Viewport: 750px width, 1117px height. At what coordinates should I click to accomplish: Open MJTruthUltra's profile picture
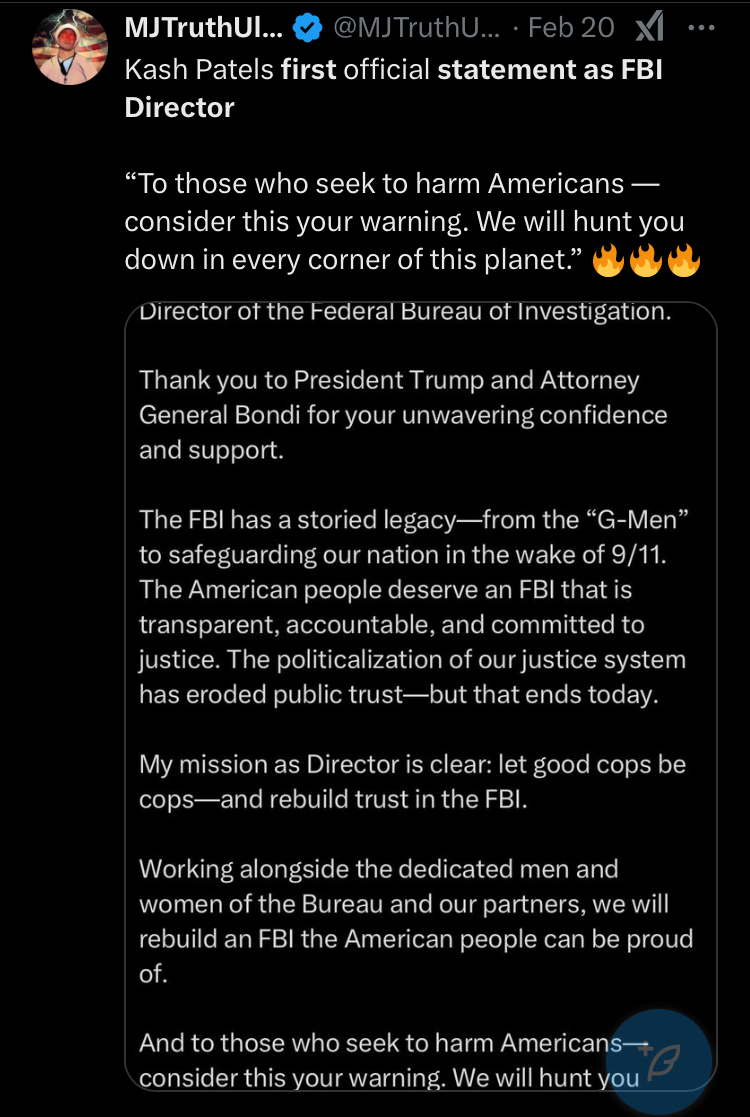[70, 47]
